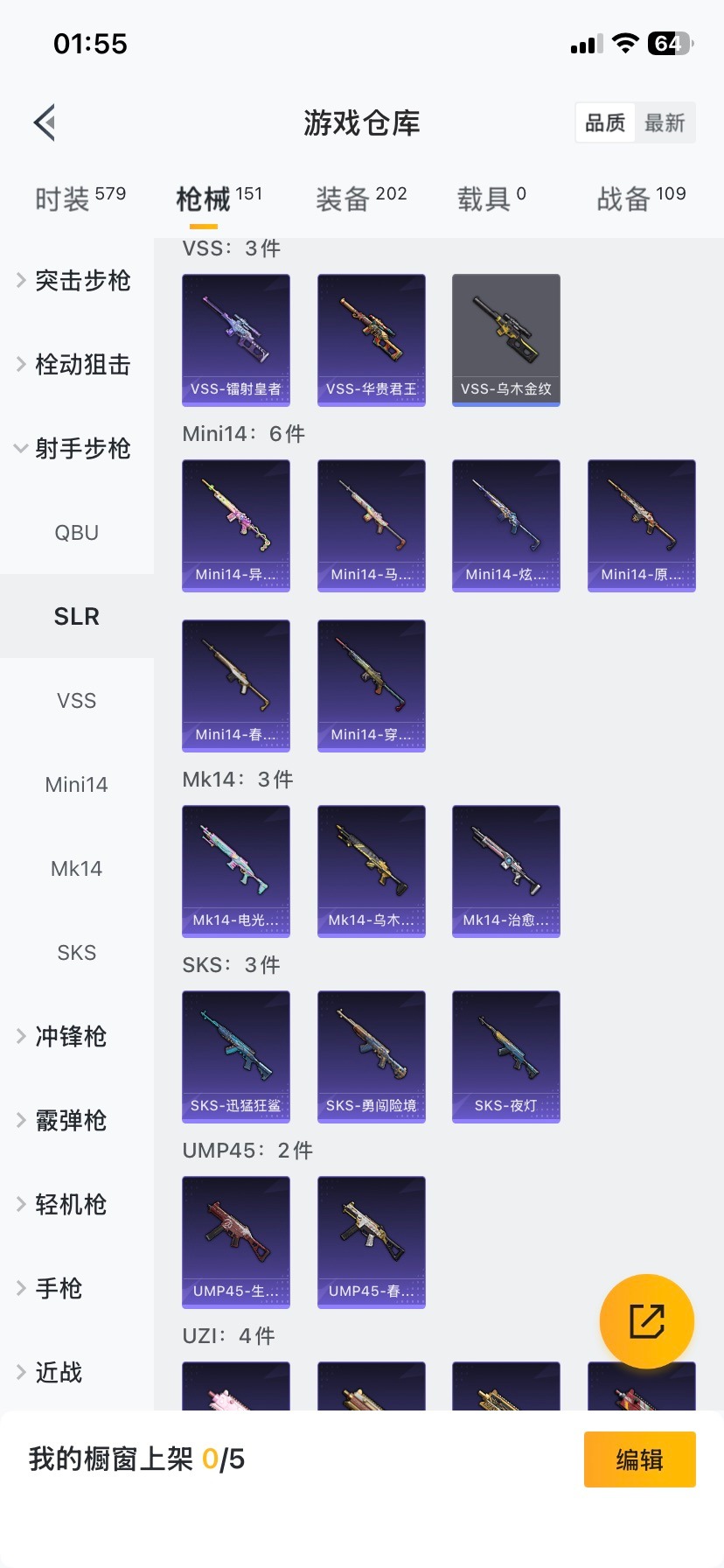The height and width of the screenshot is (1568, 724).
Task: Expand the 冲锋枪 category
Action: (70, 1037)
